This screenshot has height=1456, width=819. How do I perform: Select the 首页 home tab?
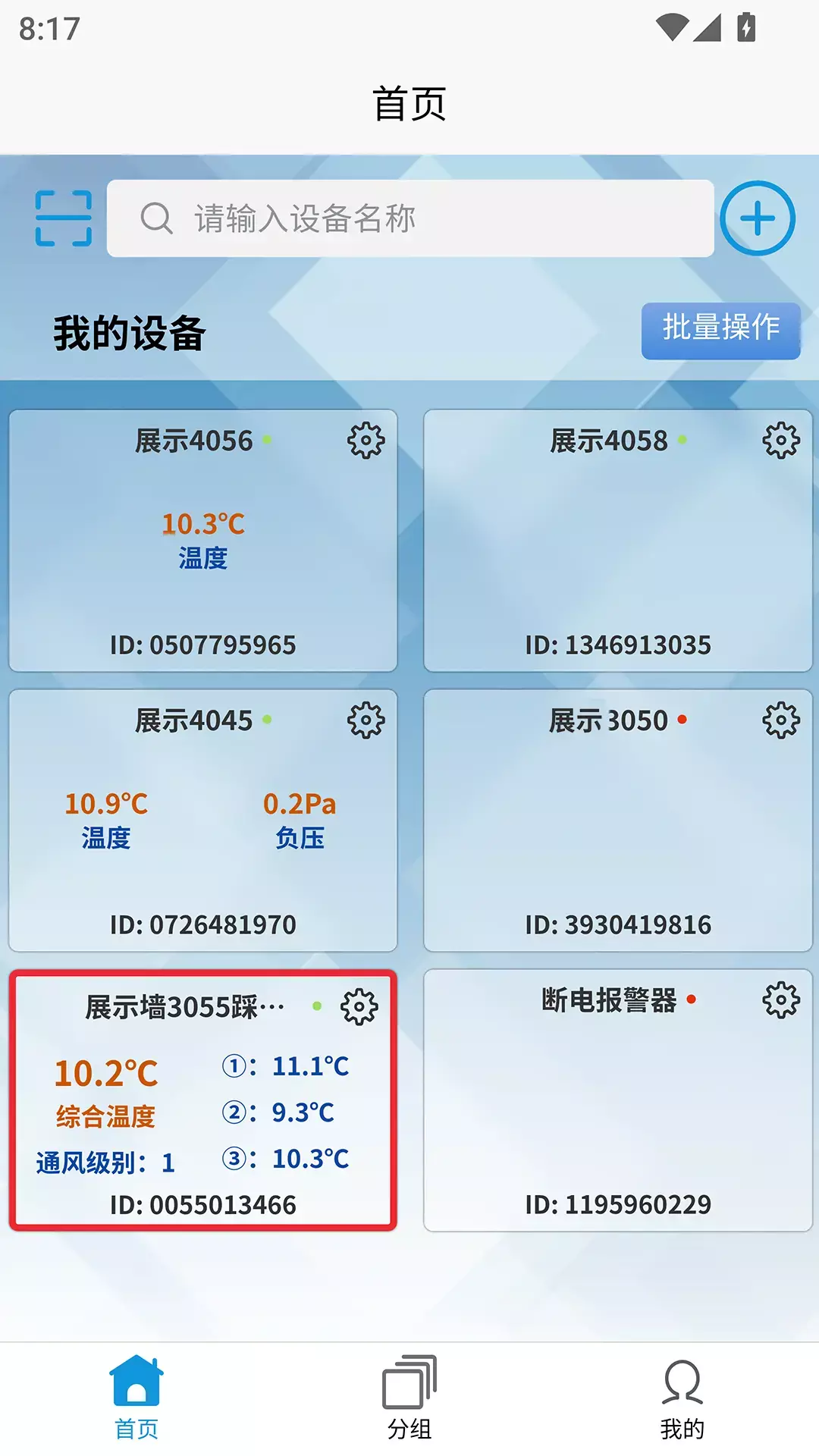136,1398
